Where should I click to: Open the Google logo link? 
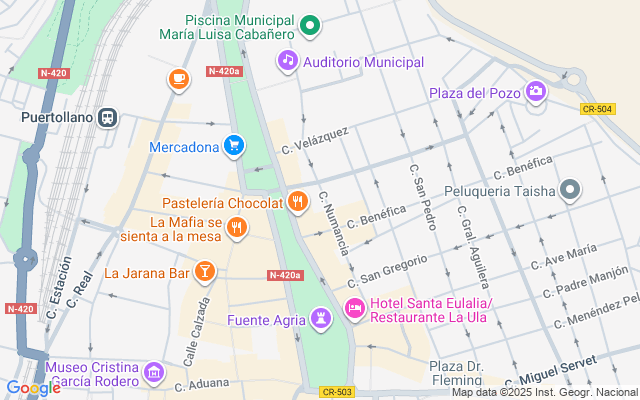point(33,388)
